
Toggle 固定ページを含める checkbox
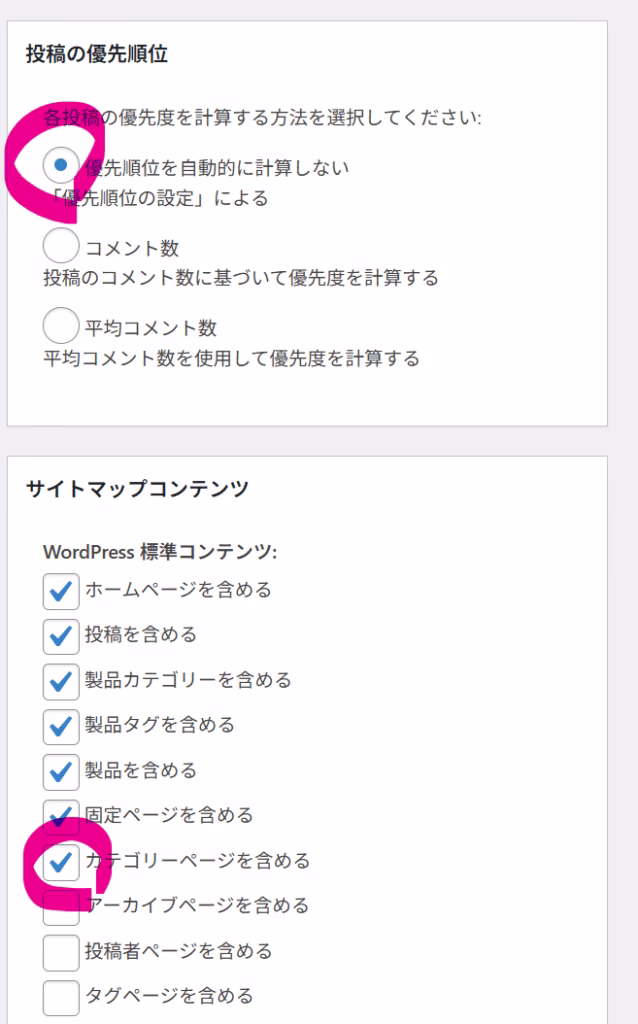point(61,815)
